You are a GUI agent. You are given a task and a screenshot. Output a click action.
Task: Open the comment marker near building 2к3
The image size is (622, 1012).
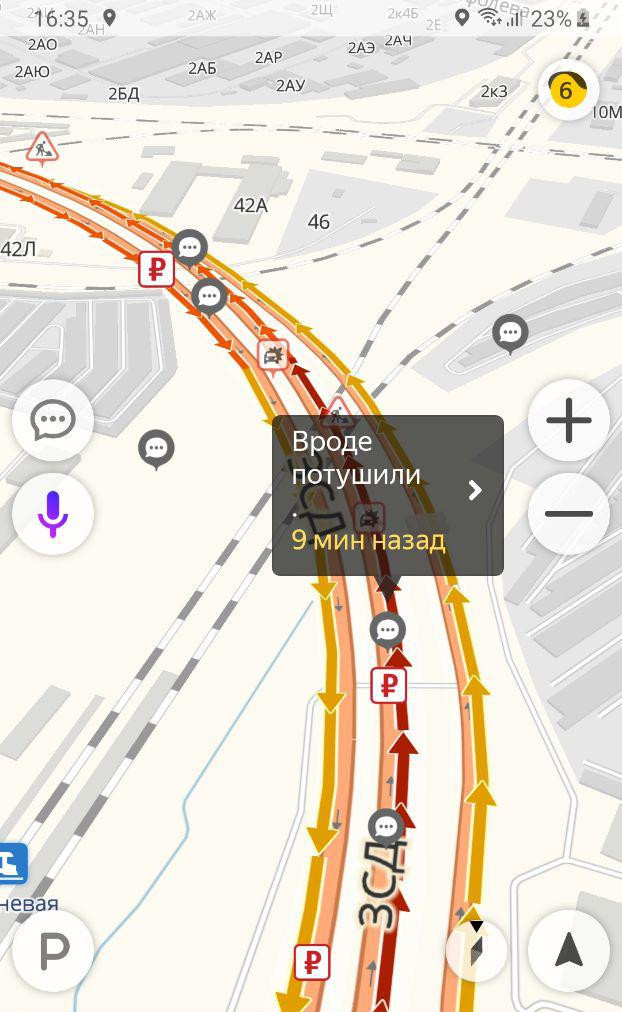click(x=511, y=333)
